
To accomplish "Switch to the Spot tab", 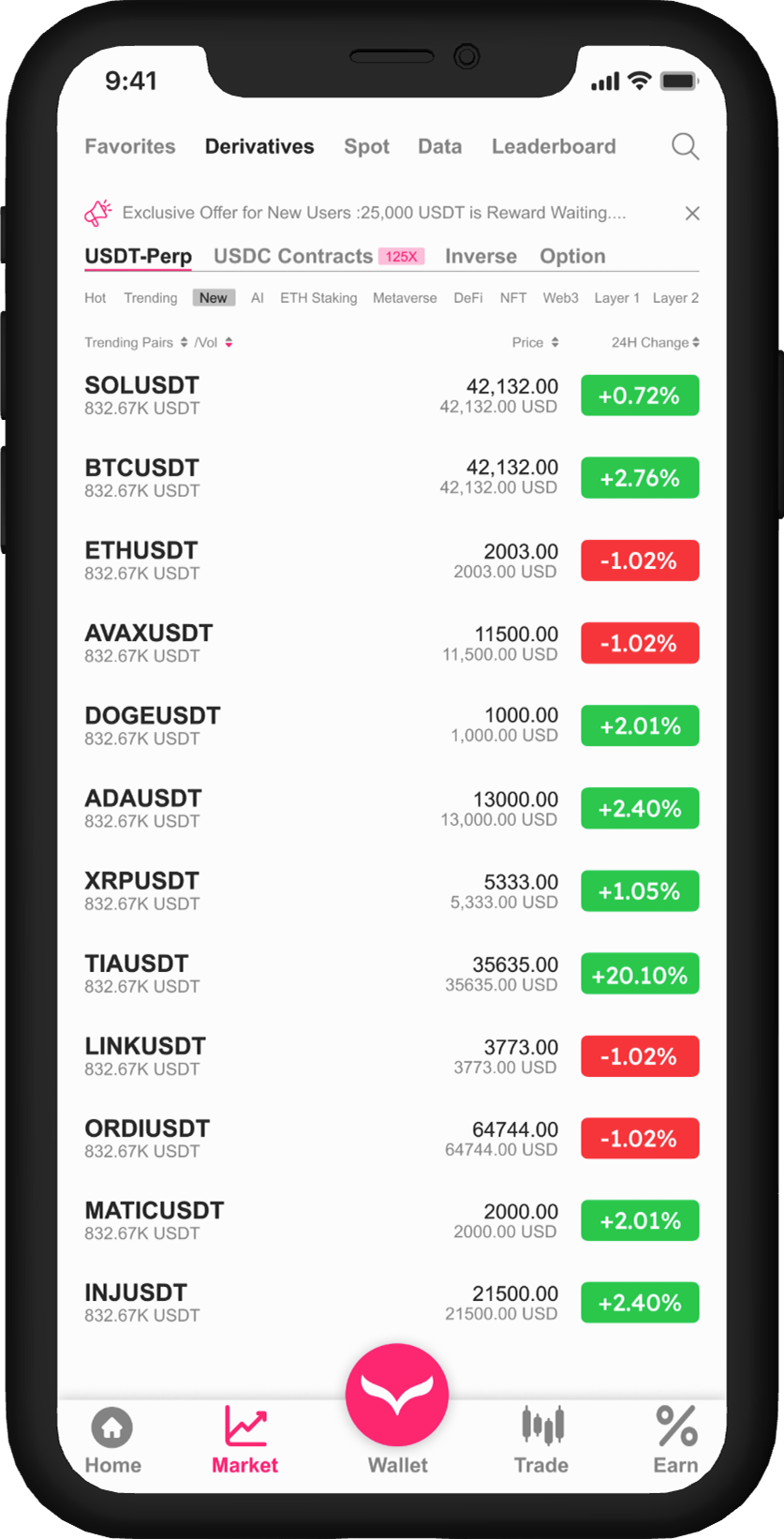I will [x=366, y=146].
